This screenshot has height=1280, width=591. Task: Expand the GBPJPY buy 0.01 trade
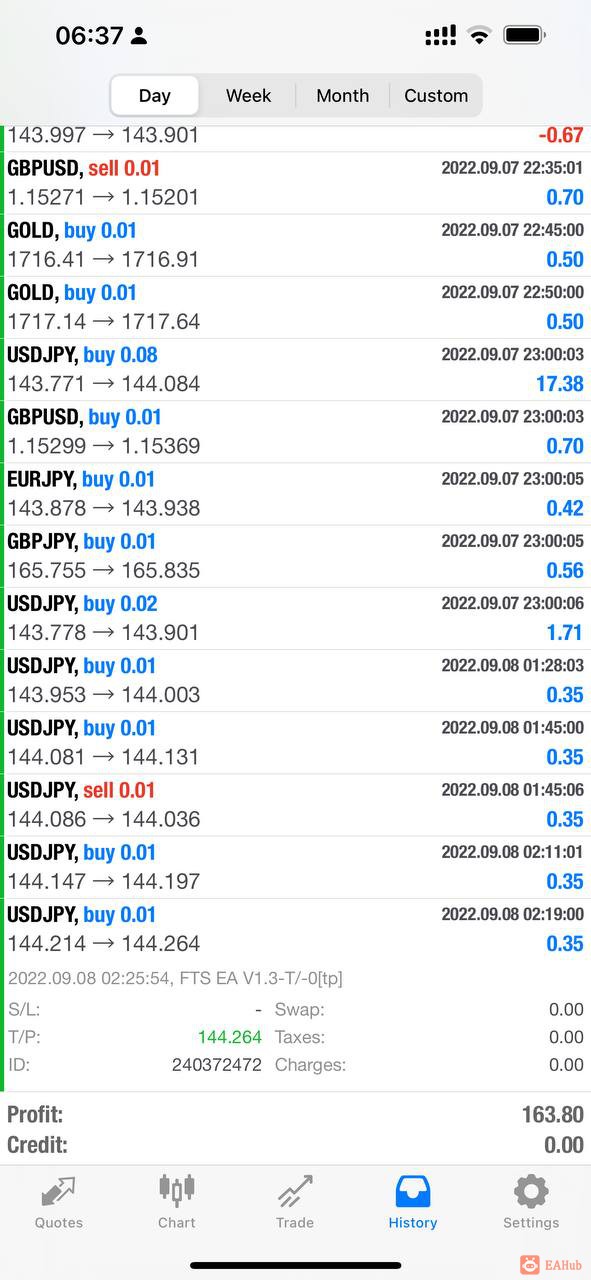click(x=295, y=556)
